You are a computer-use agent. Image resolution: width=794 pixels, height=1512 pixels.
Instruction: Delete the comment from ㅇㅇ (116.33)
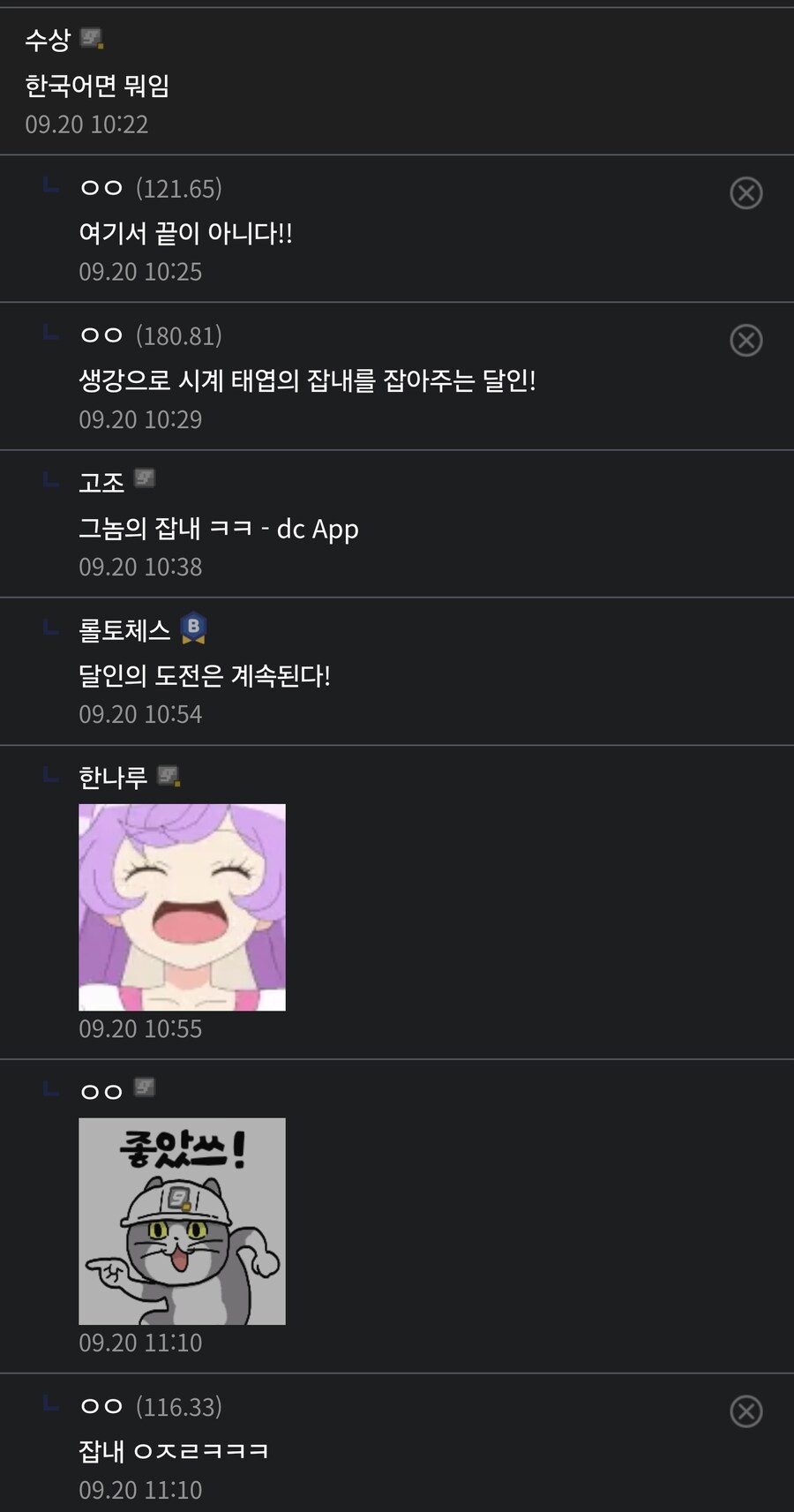coord(745,1411)
